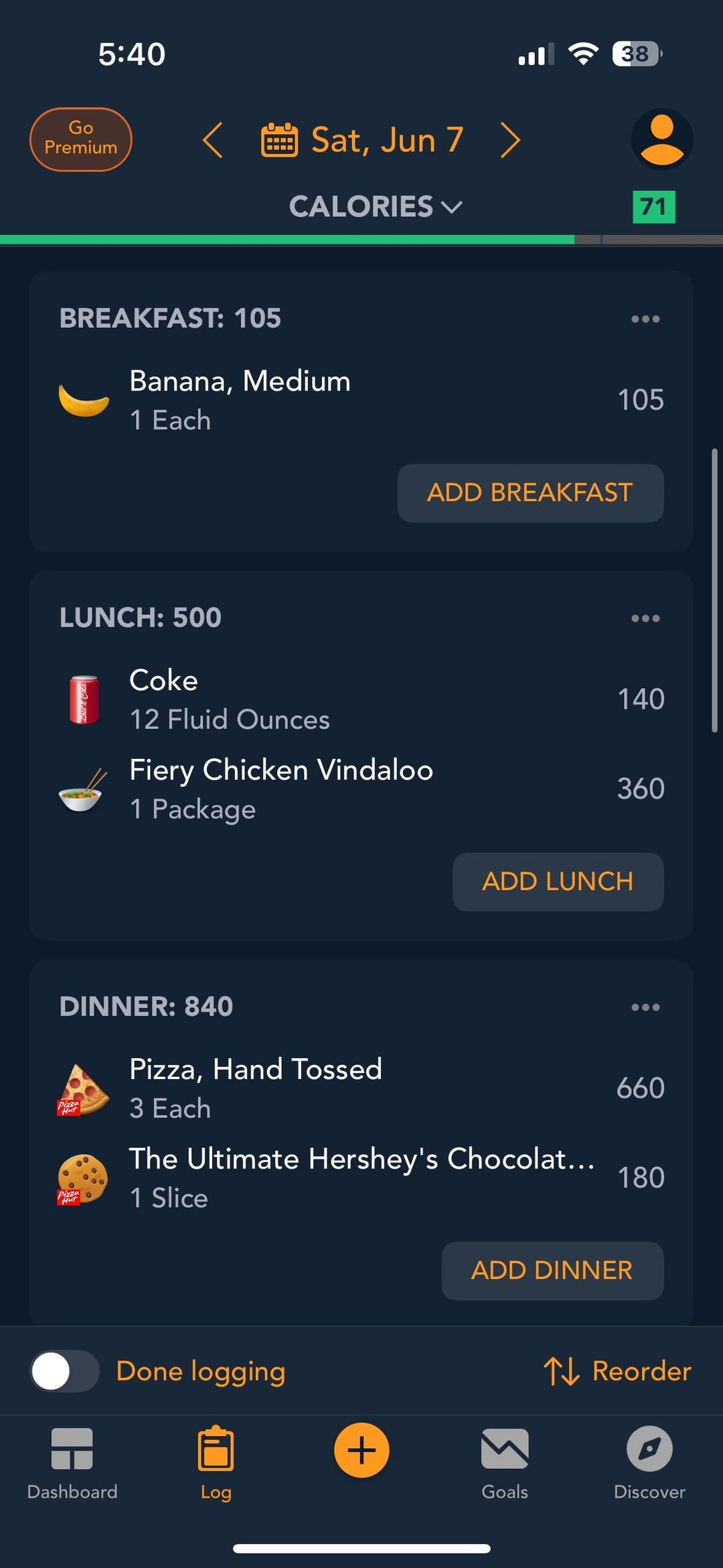Open the Lunch options menu

point(645,618)
